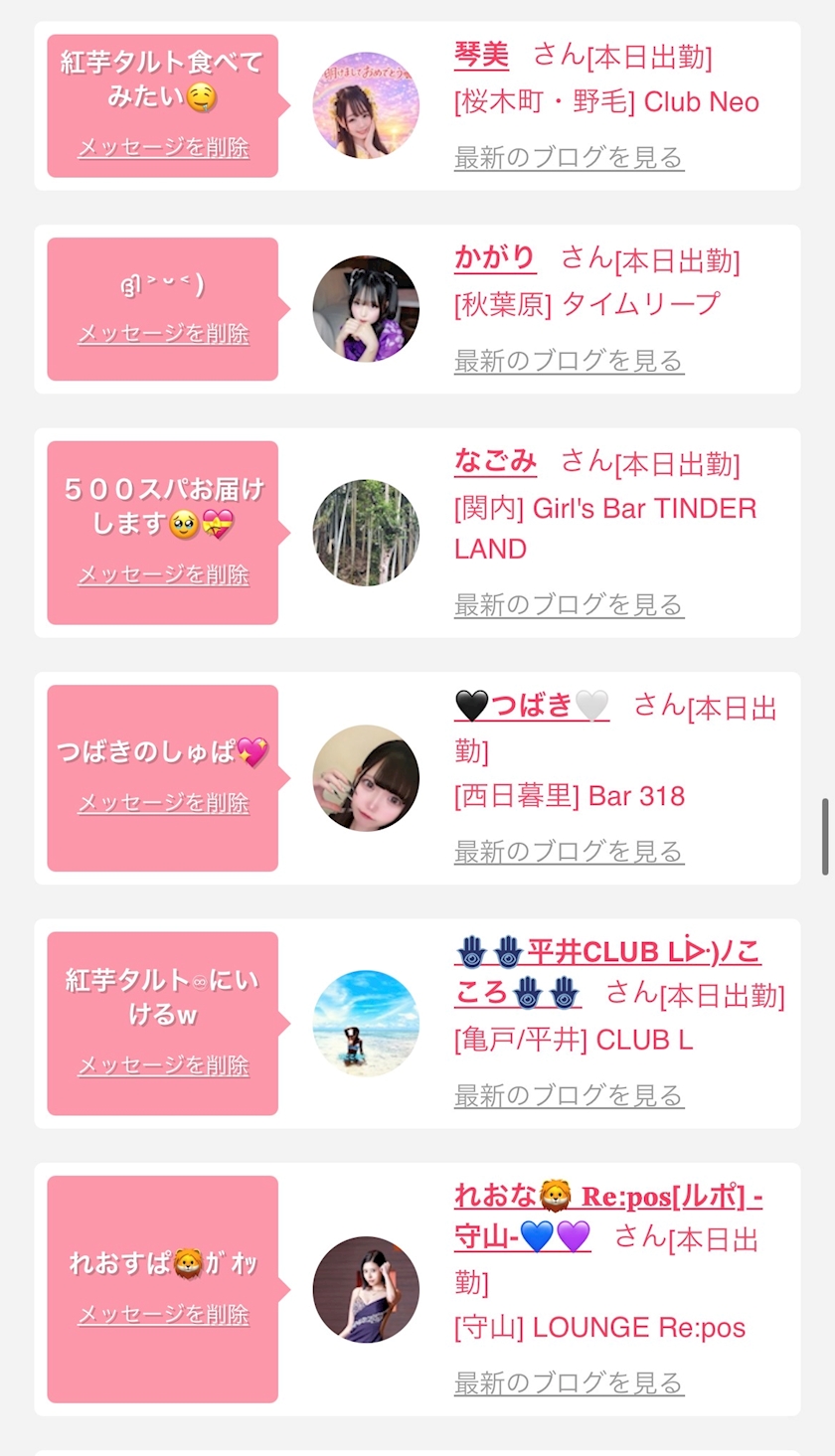Tap かがり's round profile photo

[x=366, y=309]
